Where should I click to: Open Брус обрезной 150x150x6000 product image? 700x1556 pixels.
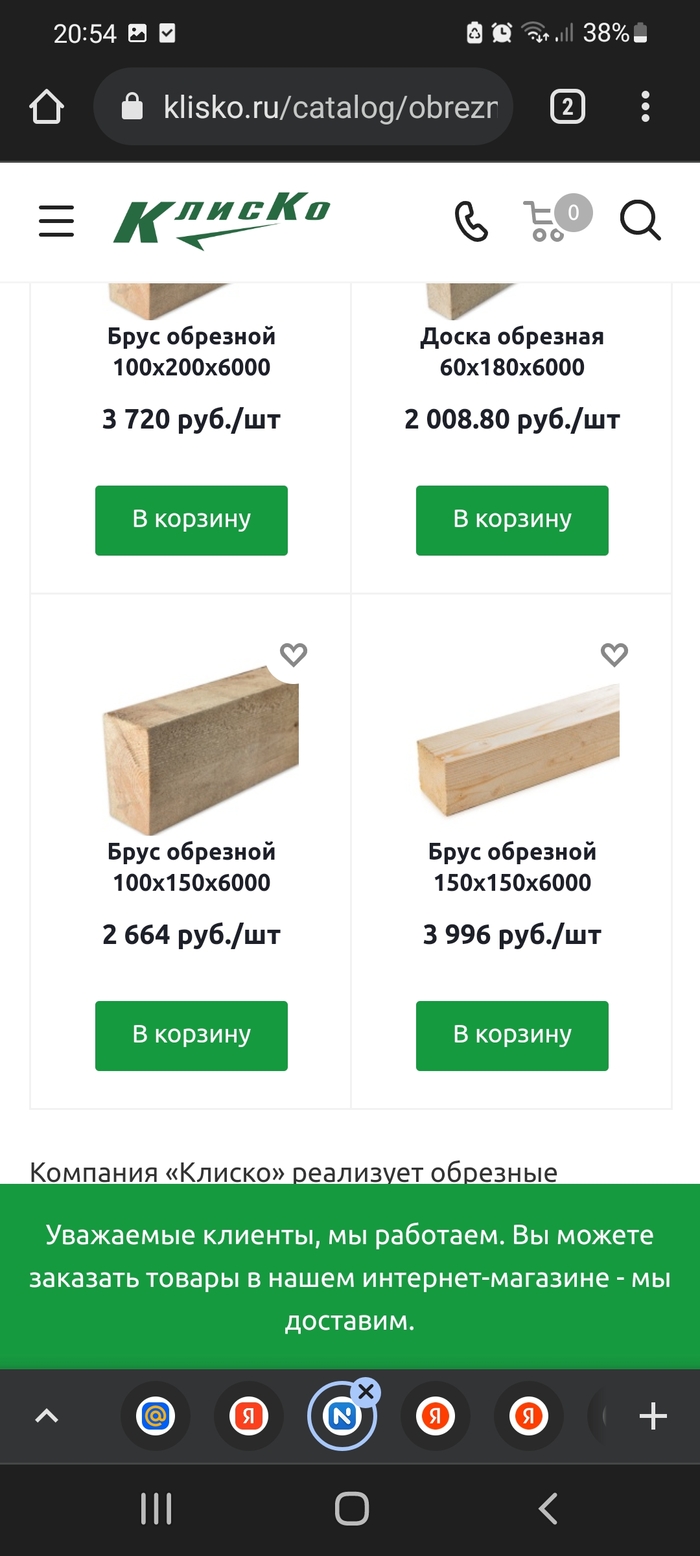(517, 752)
